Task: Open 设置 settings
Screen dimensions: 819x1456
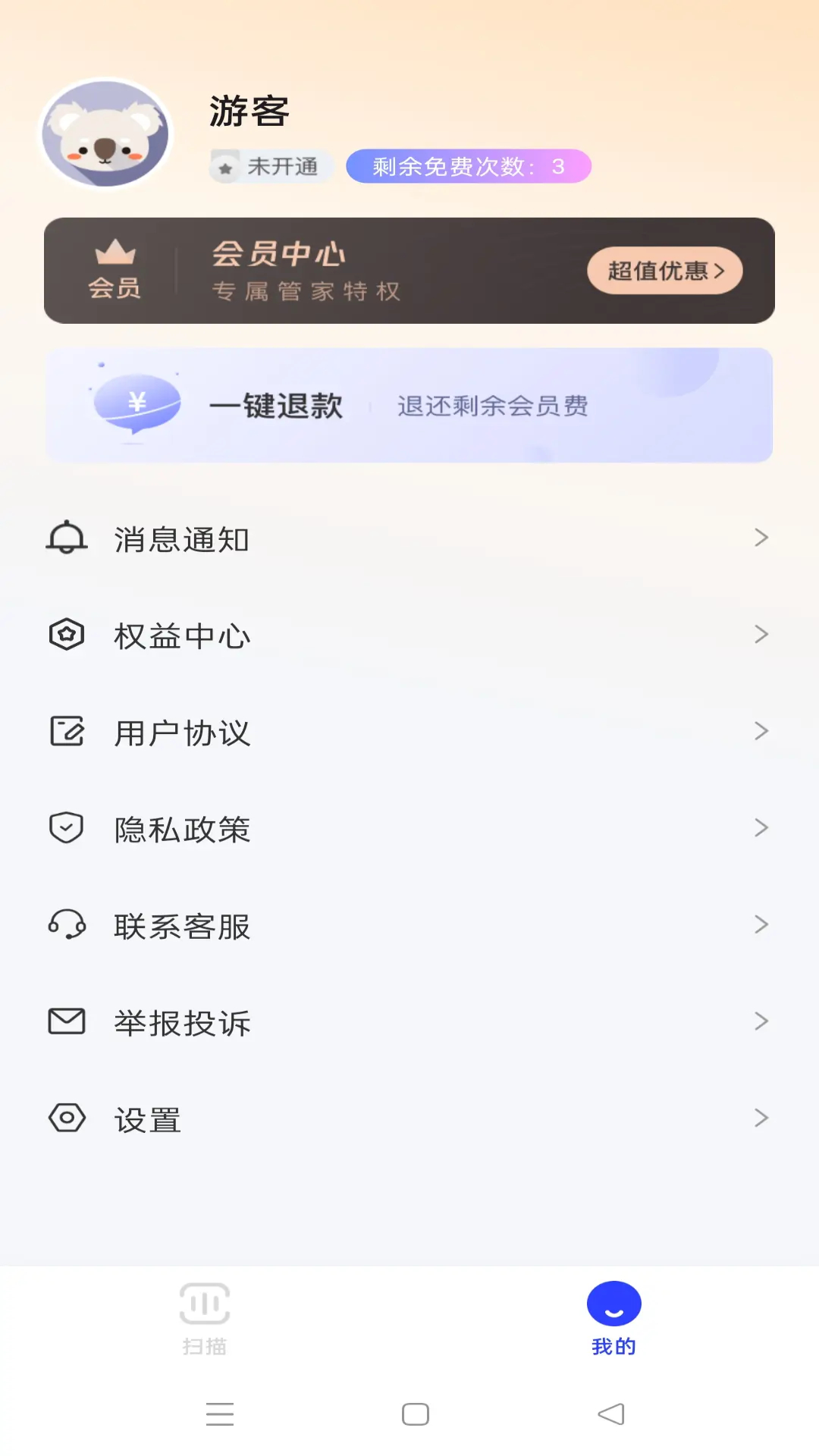Action: [409, 1119]
